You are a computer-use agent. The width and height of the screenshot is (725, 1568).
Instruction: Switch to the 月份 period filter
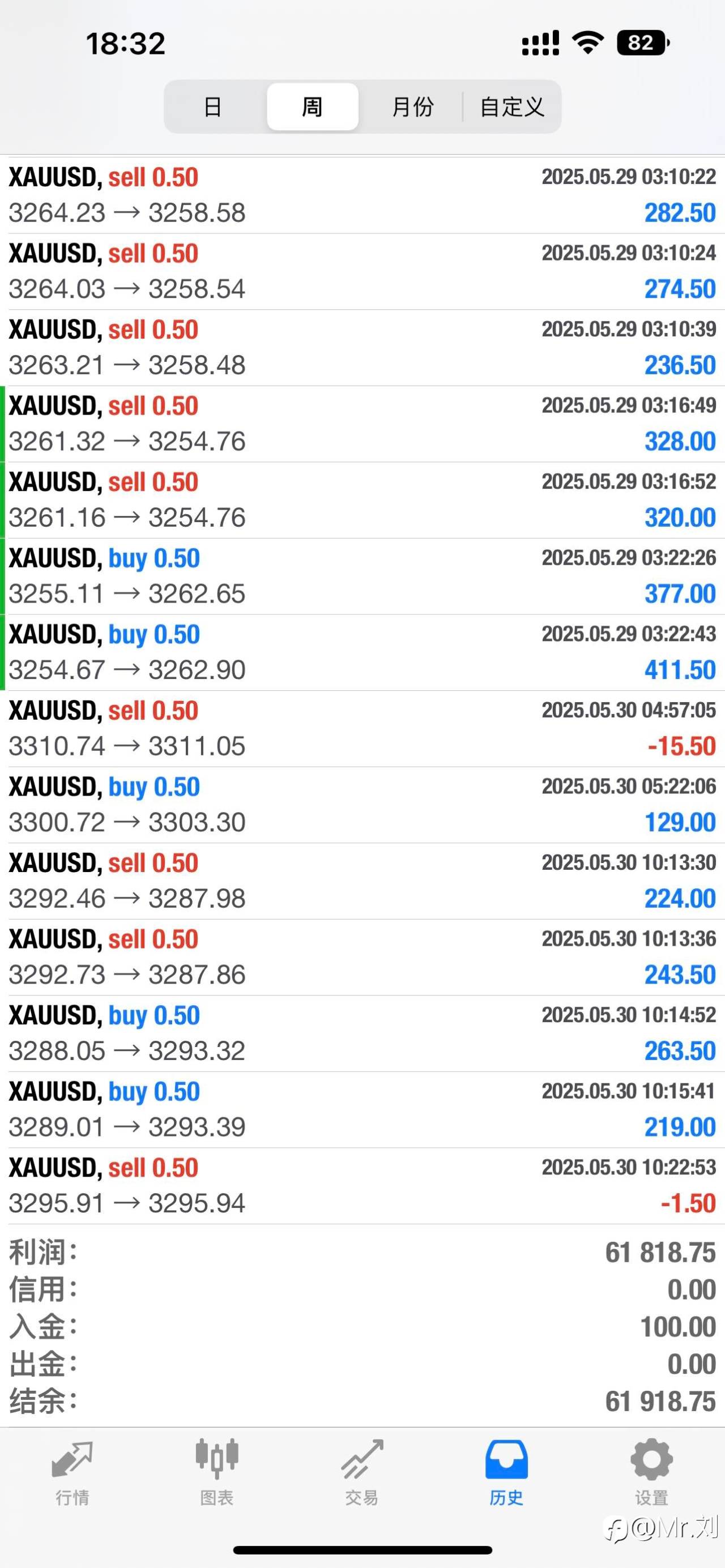pyautogui.click(x=413, y=106)
